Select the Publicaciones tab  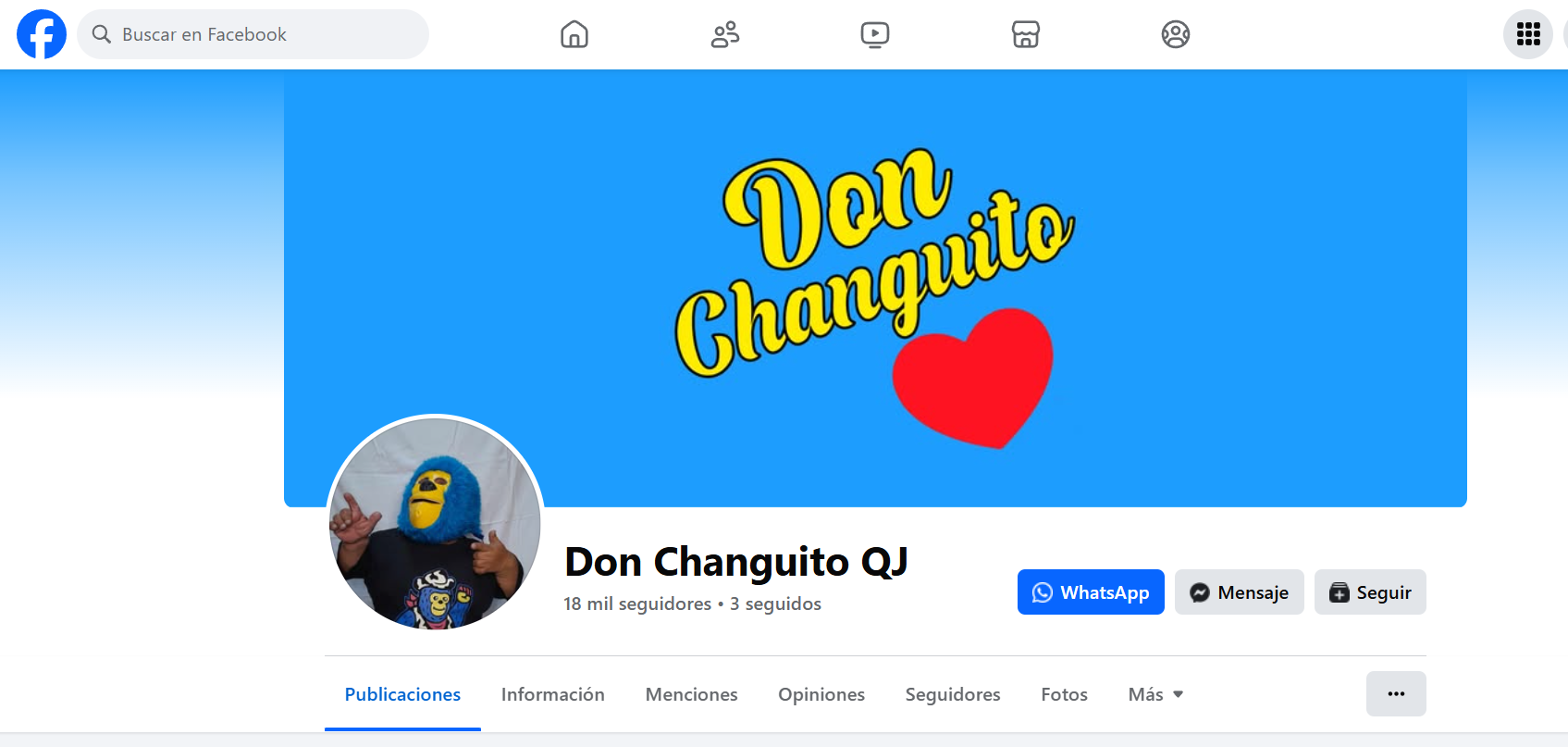coord(402,694)
